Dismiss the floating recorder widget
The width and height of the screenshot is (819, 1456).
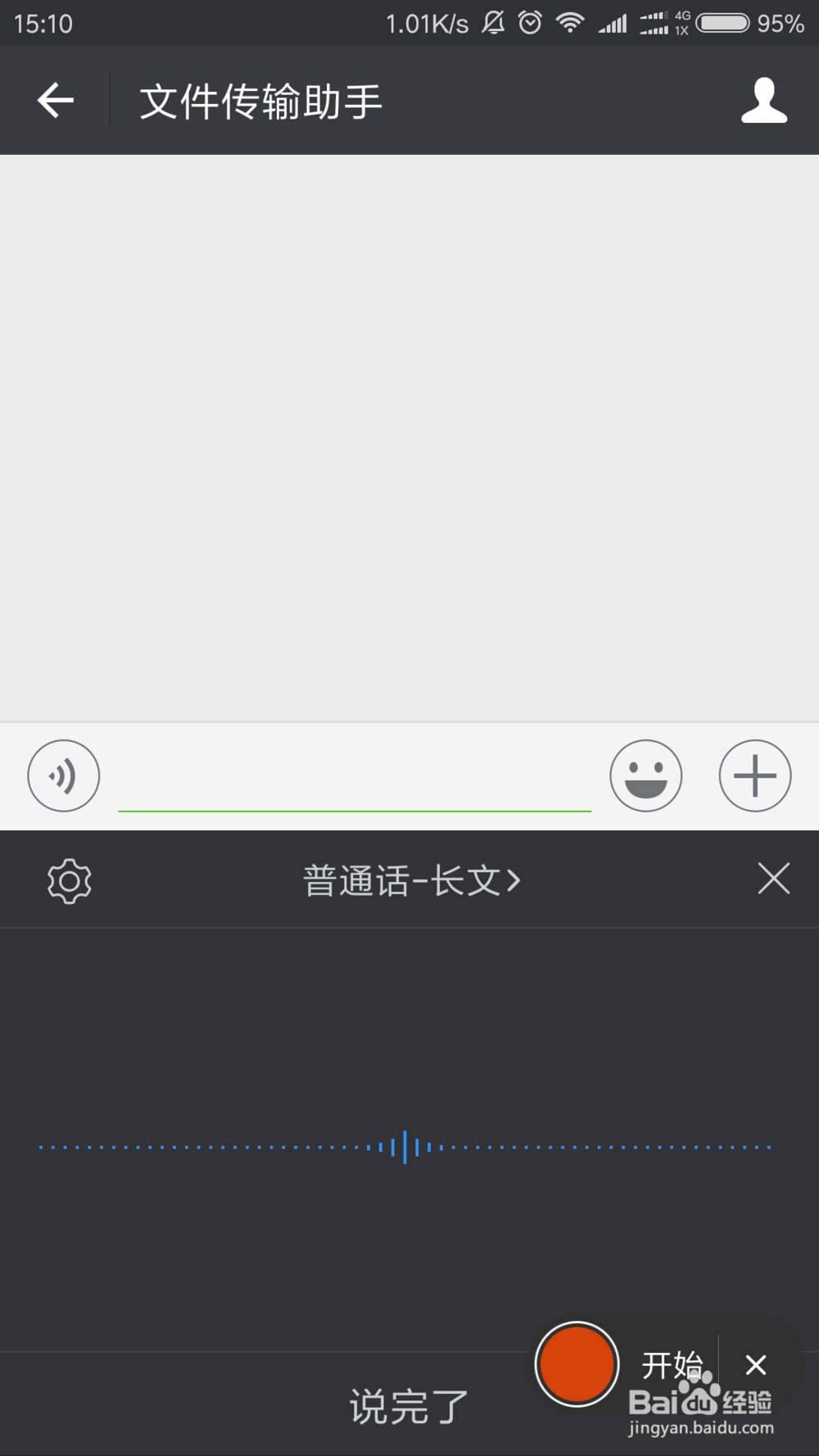click(756, 1364)
